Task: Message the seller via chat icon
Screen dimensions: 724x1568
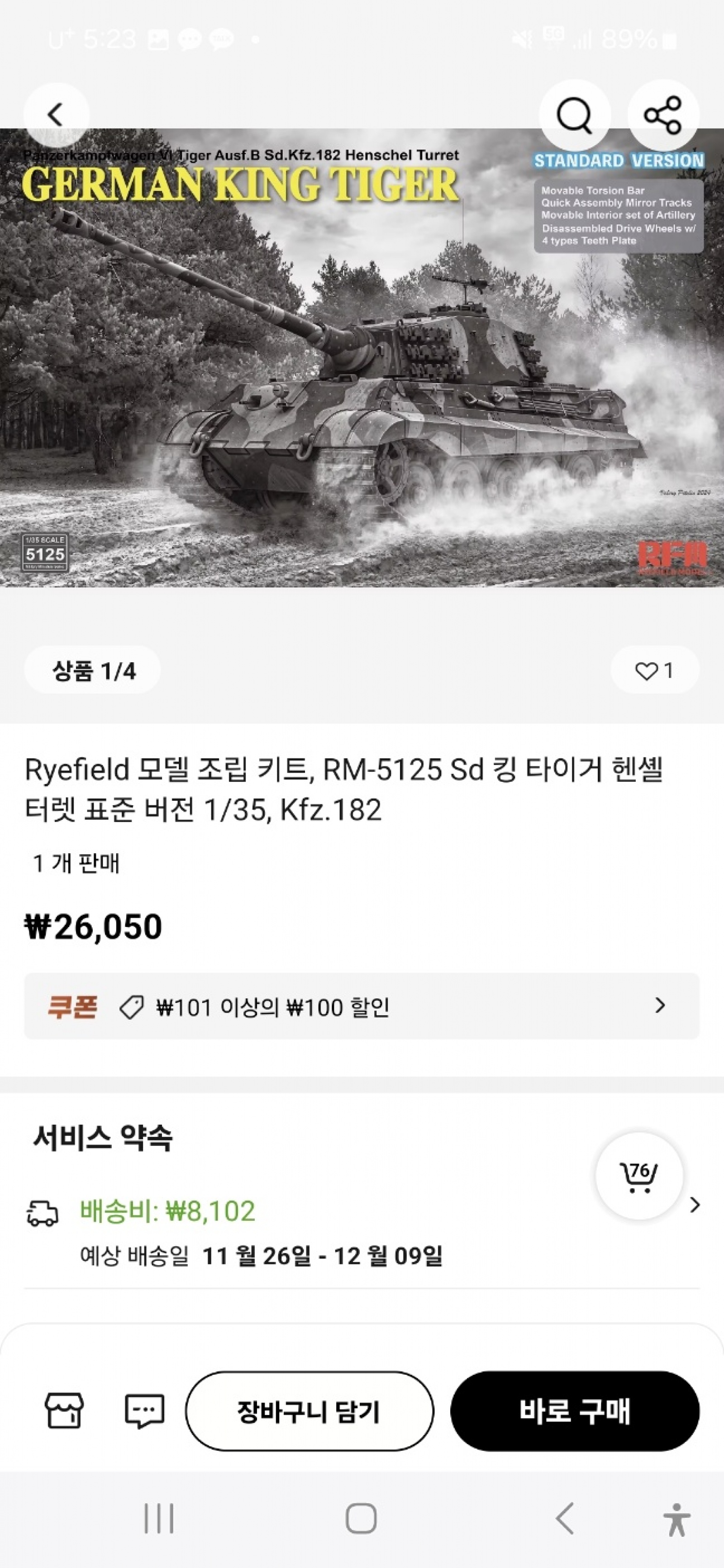Action: [x=144, y=1411]
